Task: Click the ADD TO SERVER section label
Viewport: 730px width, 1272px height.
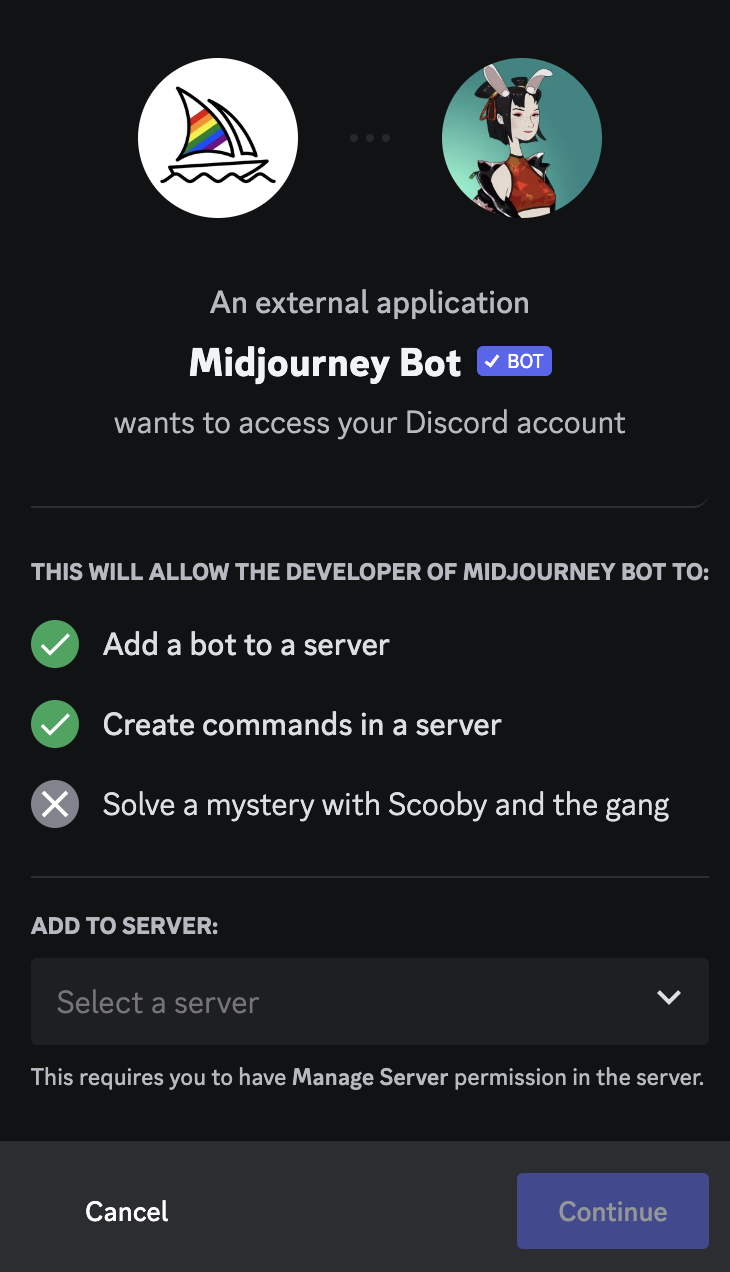Action: 124,926
